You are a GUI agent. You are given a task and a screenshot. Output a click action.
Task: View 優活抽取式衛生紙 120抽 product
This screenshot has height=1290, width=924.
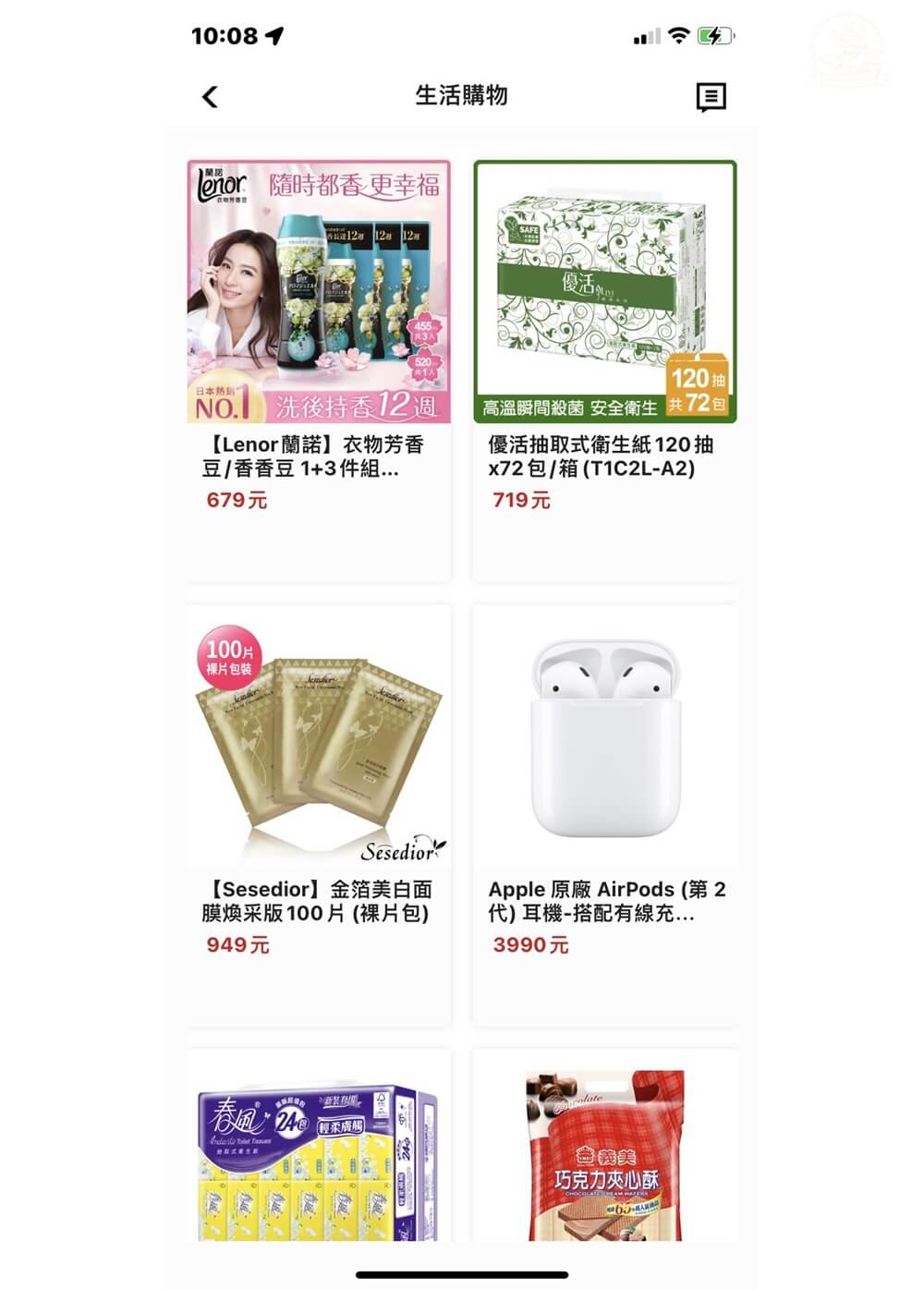(x=604, y=370)
